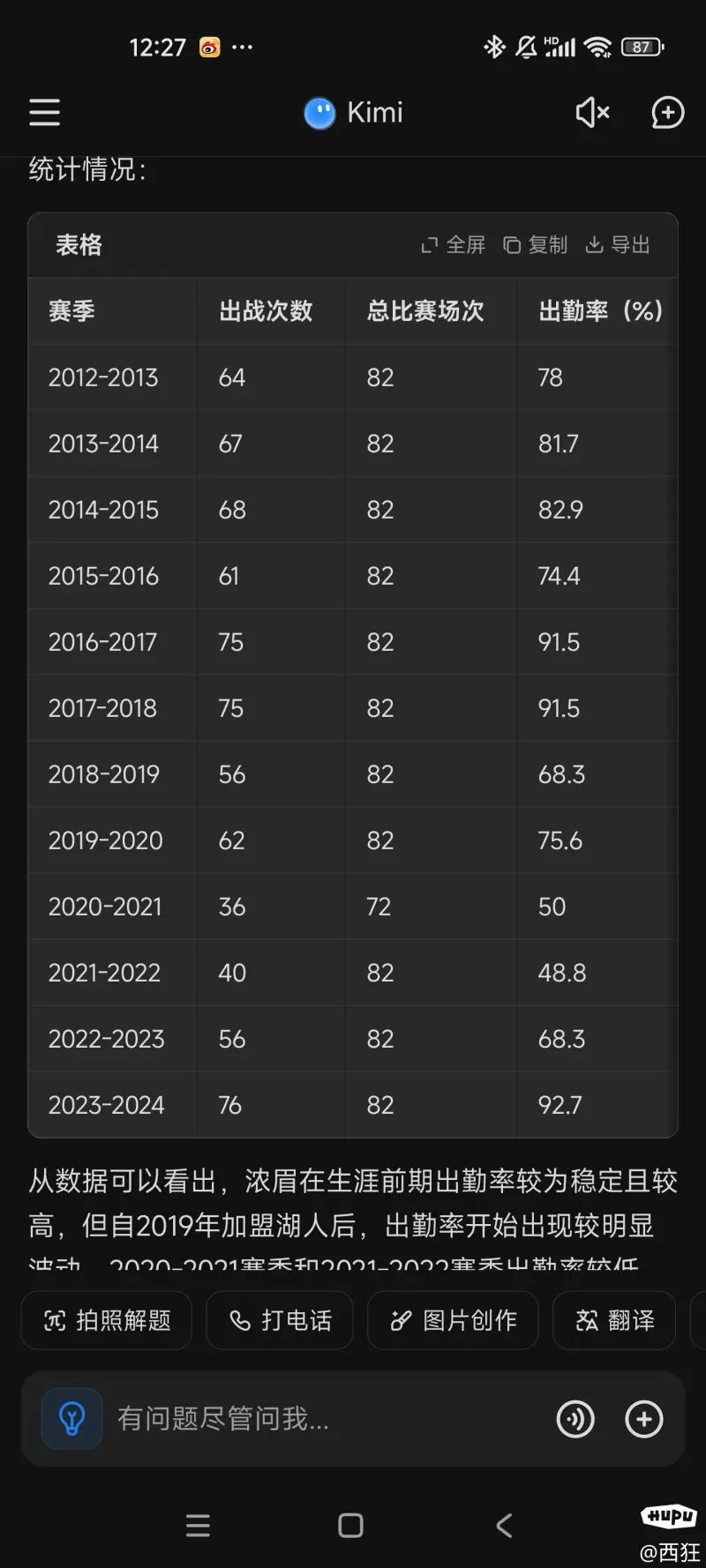Screen dimensions: 706x1568
Task: Go back using system back arrow
Action: [x=504, y=1526]
